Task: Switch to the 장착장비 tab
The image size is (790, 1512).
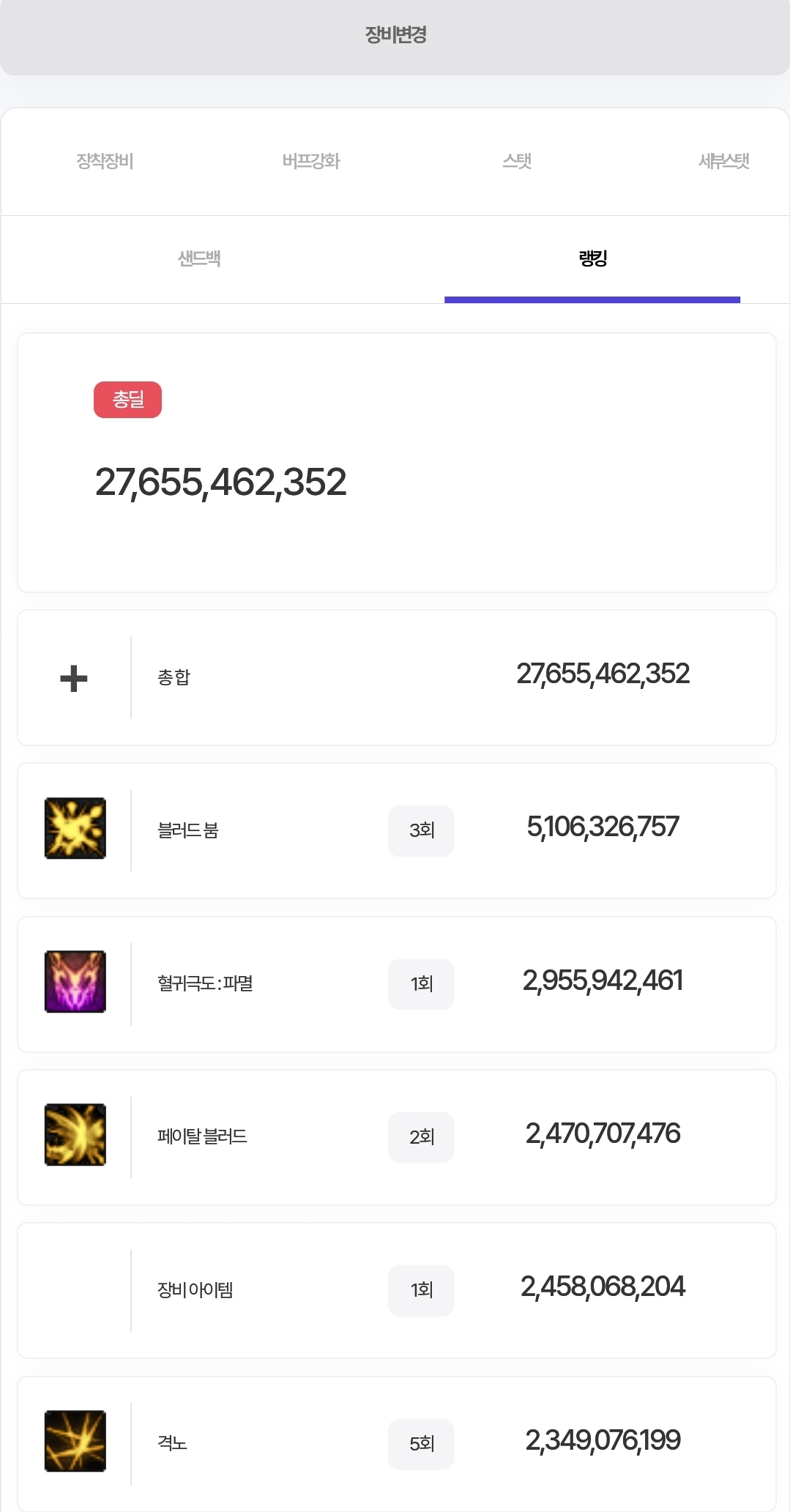Action: coord(105,161)
